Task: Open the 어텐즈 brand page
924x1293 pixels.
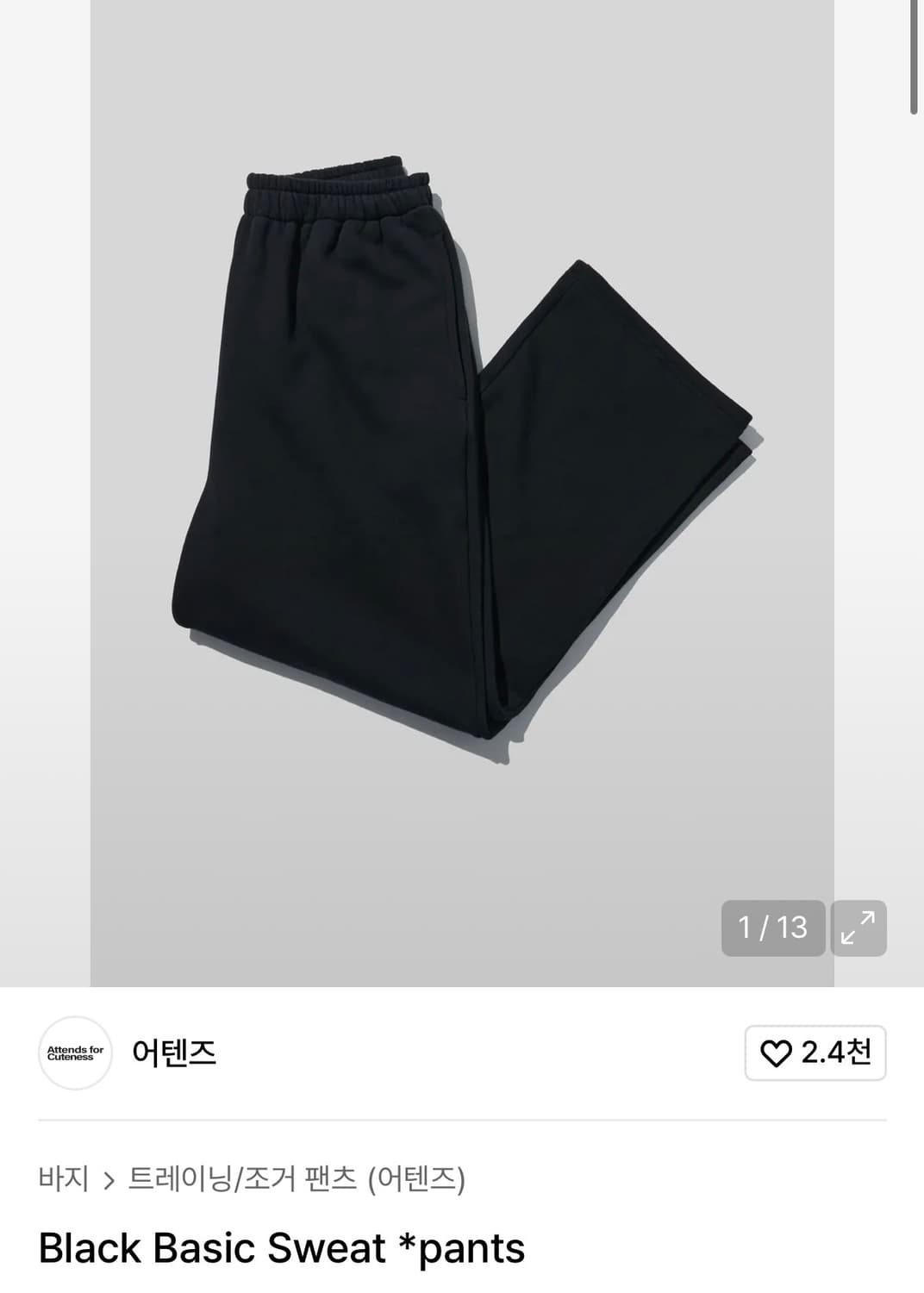Action: [172, 1051]
